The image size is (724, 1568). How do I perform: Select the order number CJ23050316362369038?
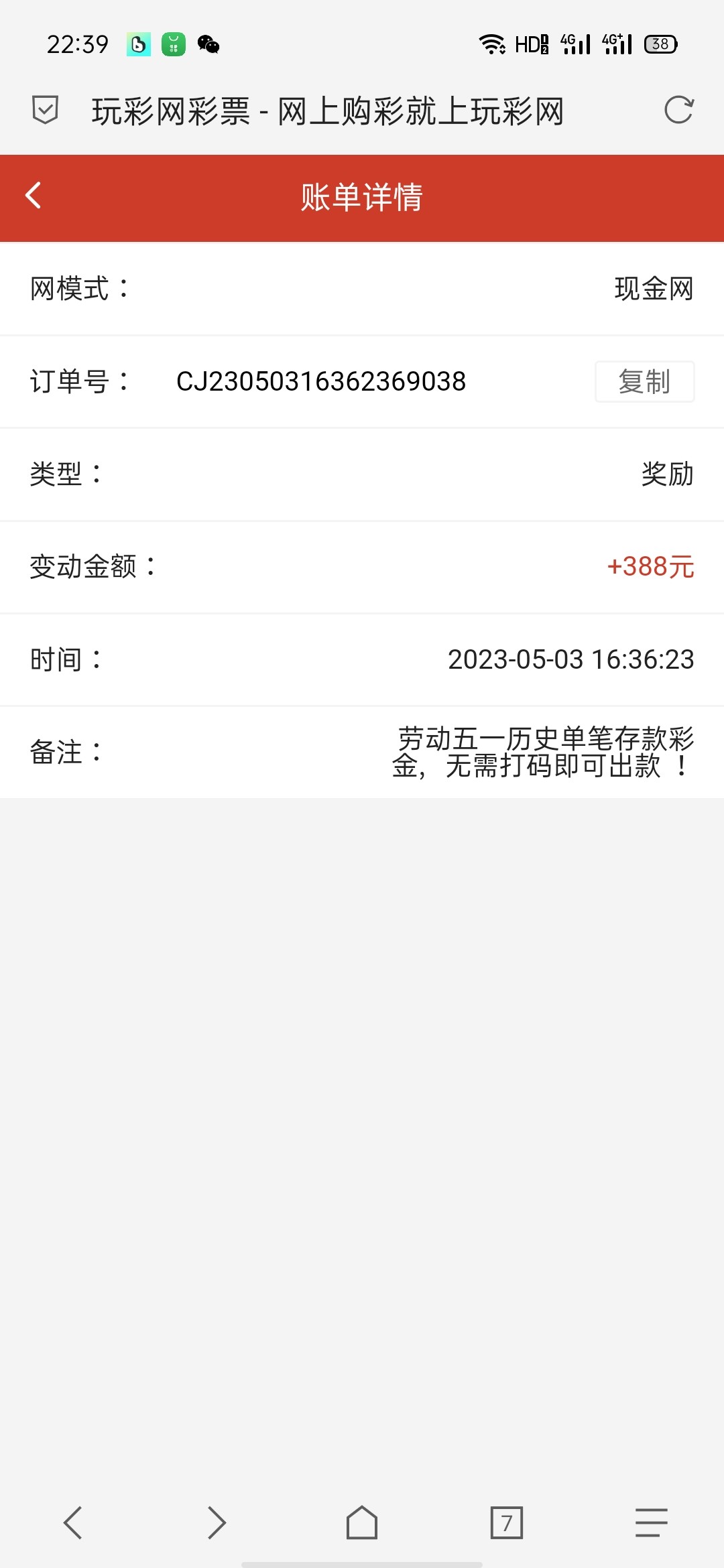pyautogui.click(x=322, y=381)
